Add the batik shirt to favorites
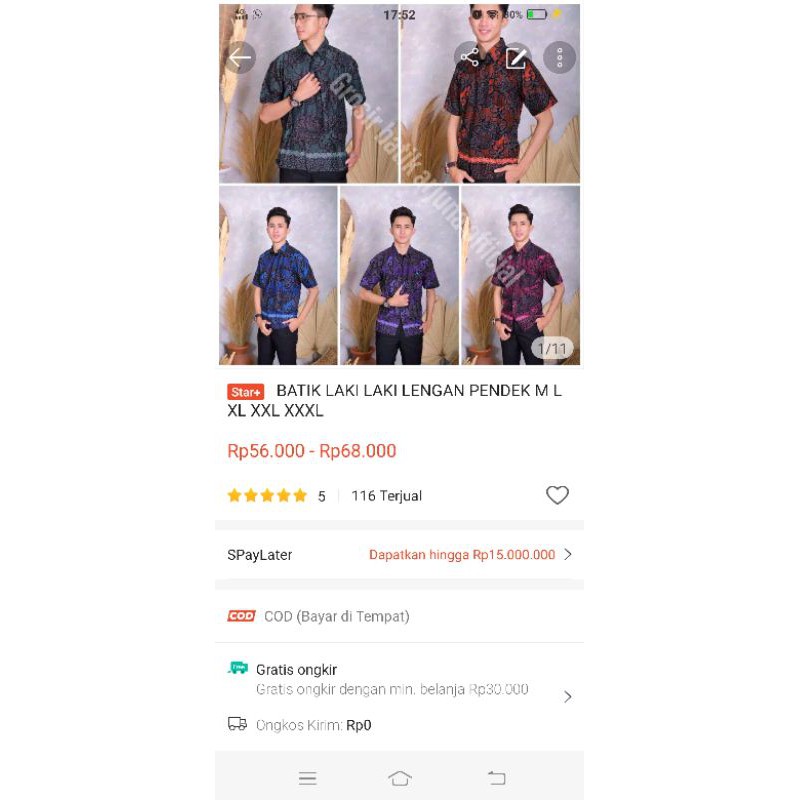Image resolution: width=800 pixels, height=800 pixels. [x=557, y=495]
